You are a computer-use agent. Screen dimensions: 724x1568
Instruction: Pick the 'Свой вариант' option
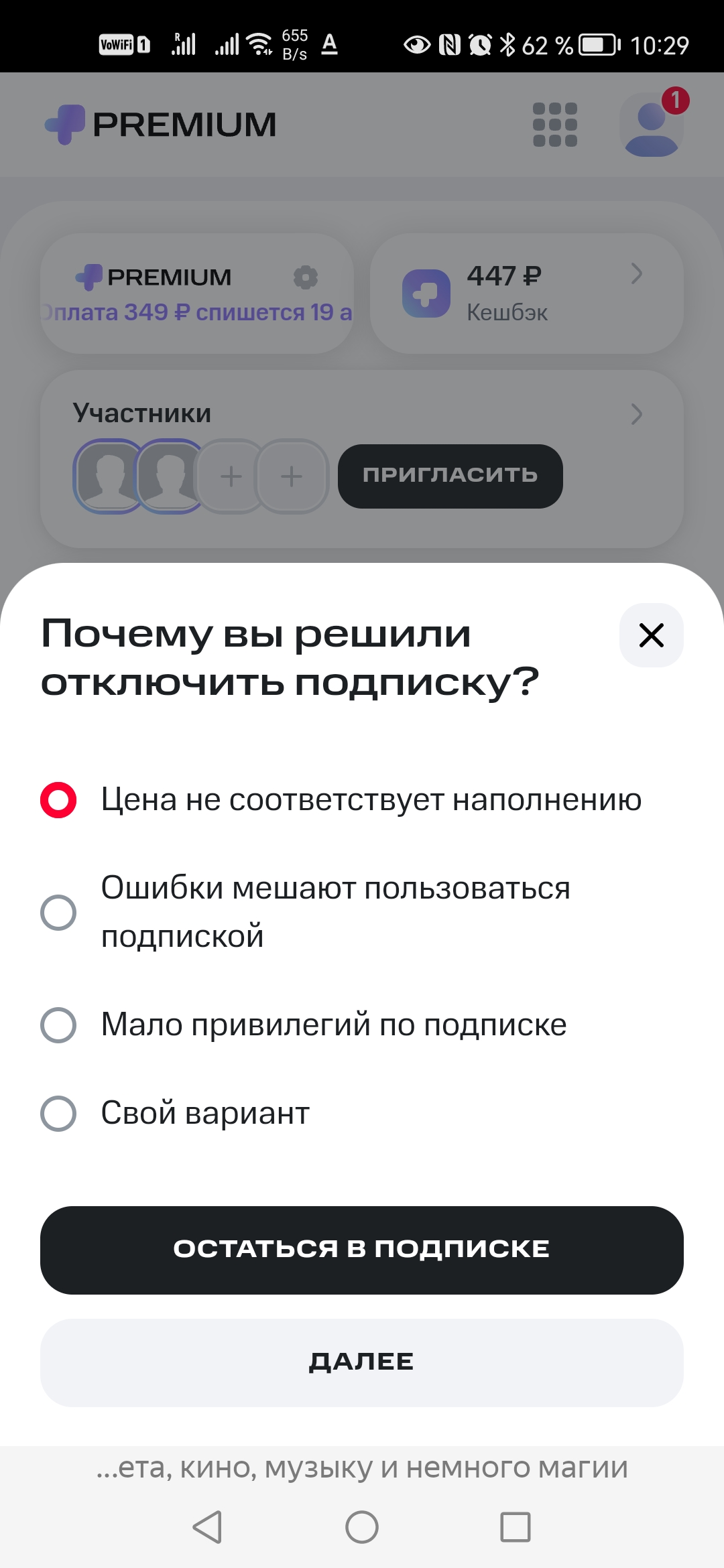point(58,1113)
